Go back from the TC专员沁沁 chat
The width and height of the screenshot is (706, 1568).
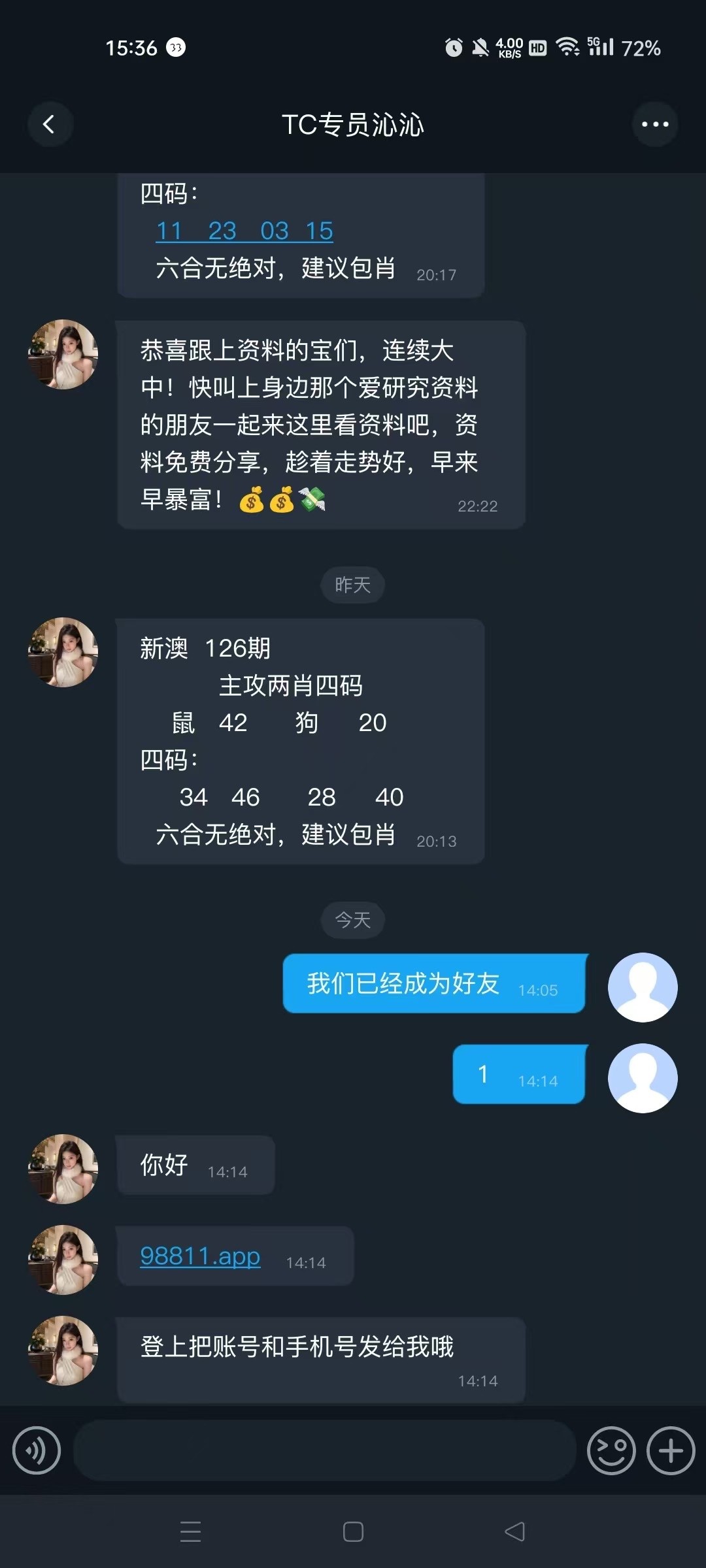point(50,124)
